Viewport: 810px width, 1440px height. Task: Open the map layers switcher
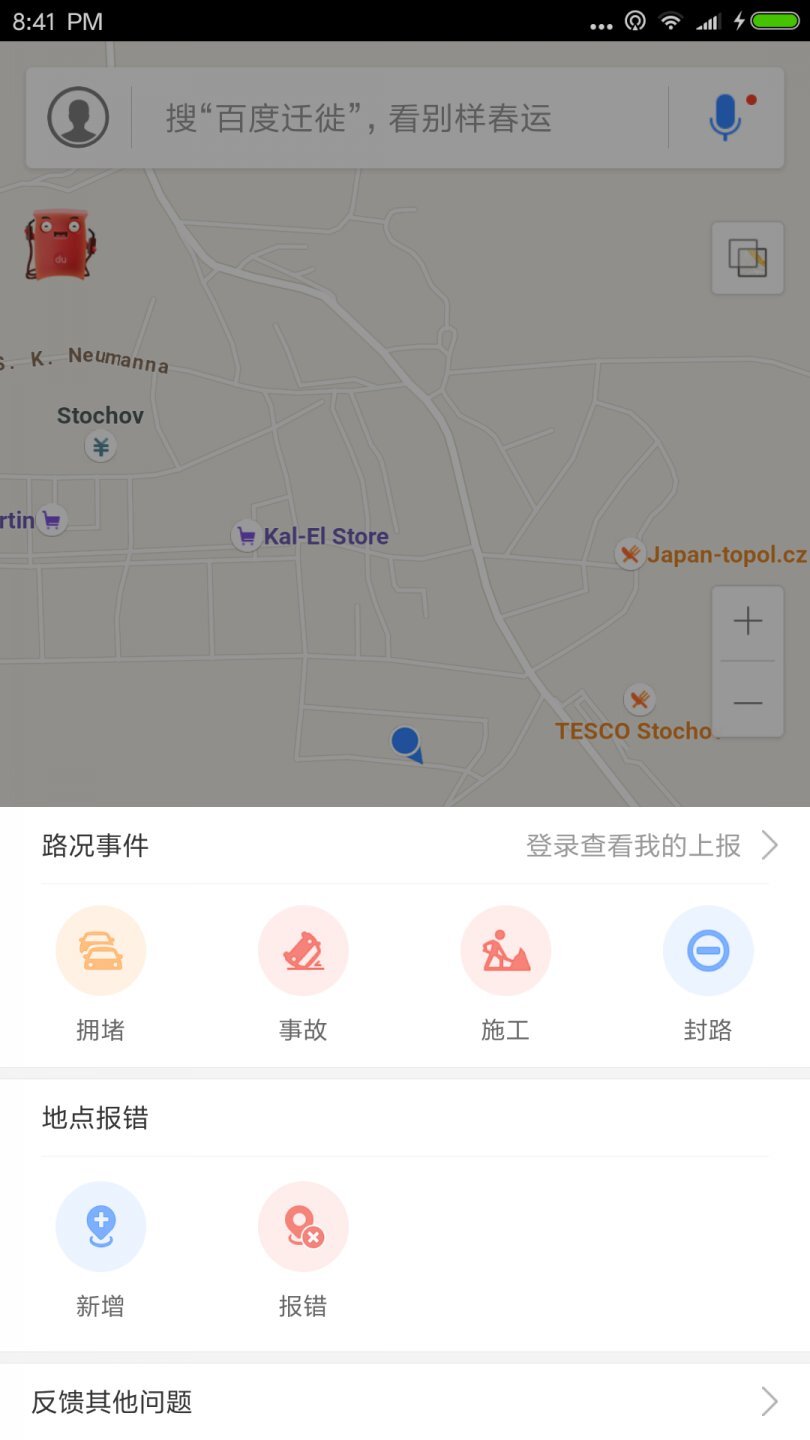[747, 258]
